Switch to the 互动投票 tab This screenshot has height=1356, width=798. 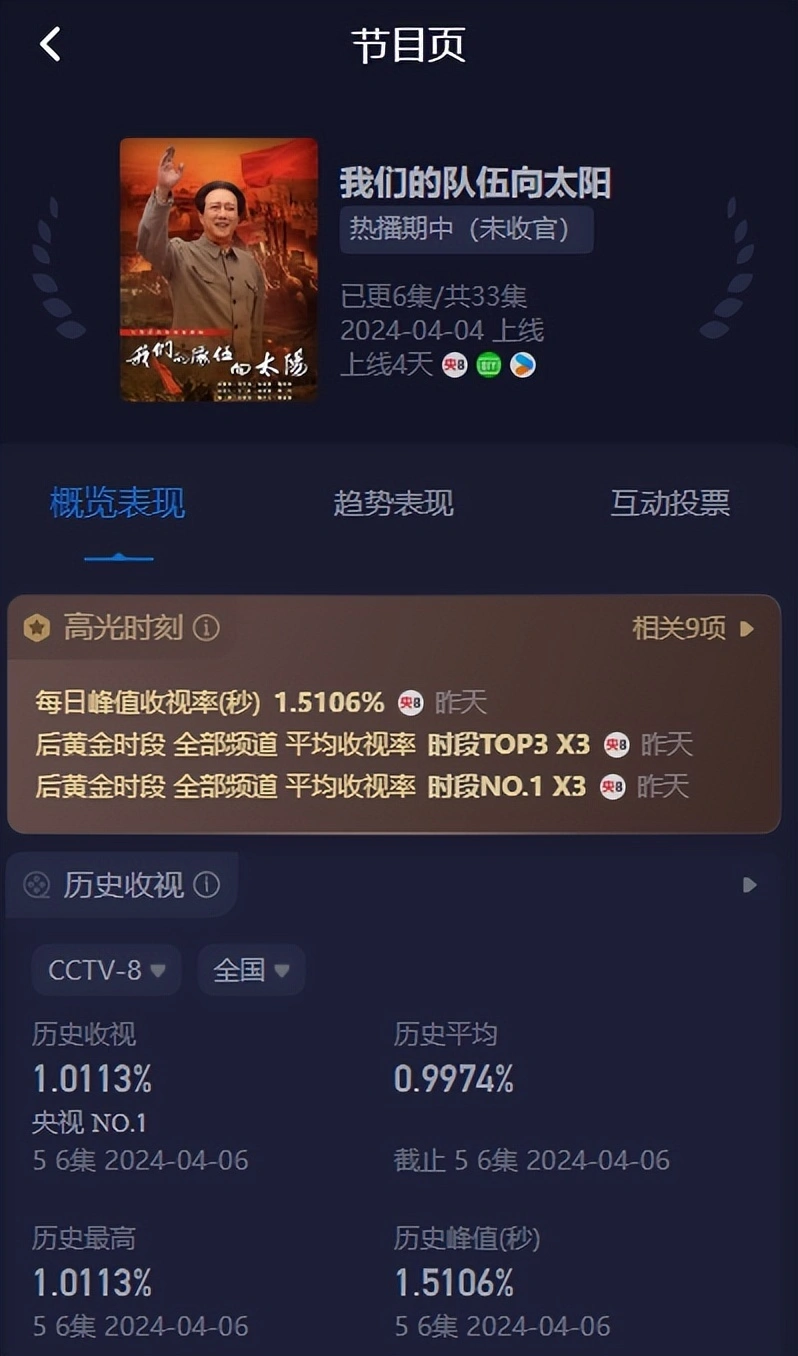669,503
